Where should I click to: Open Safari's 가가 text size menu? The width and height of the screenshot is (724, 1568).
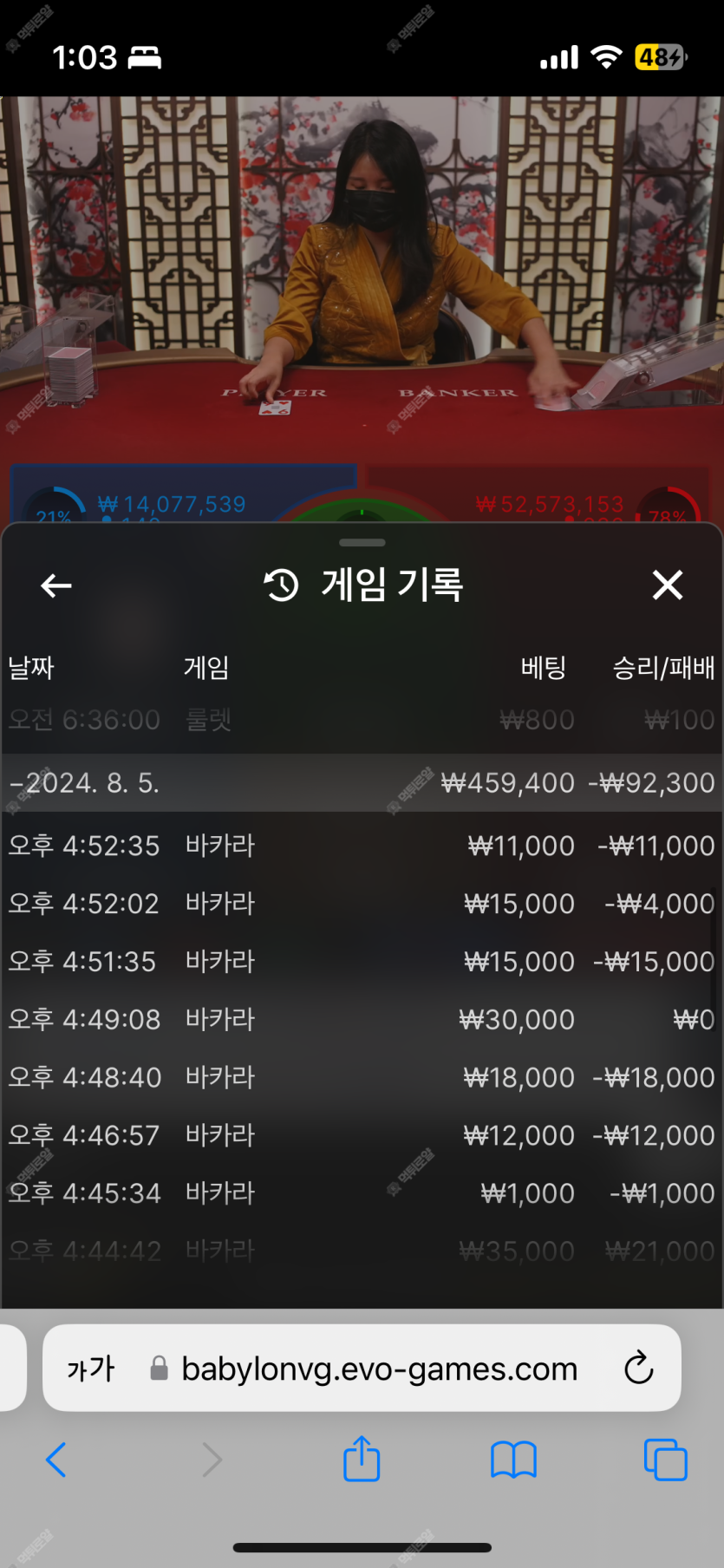point(90,1369)
